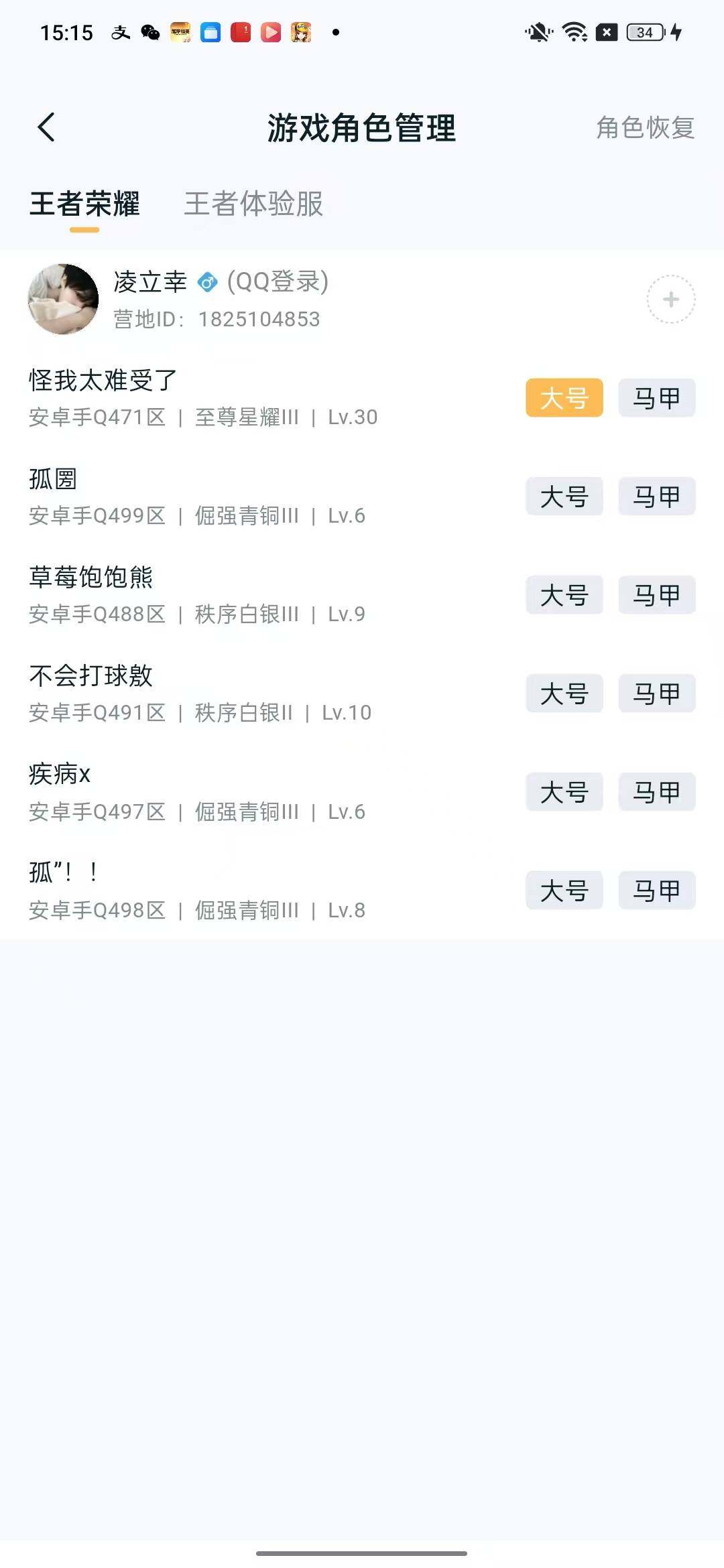Tap the red notification app icon in status bar
Screen dimensions: 724x1568
(x=241, y=32)
